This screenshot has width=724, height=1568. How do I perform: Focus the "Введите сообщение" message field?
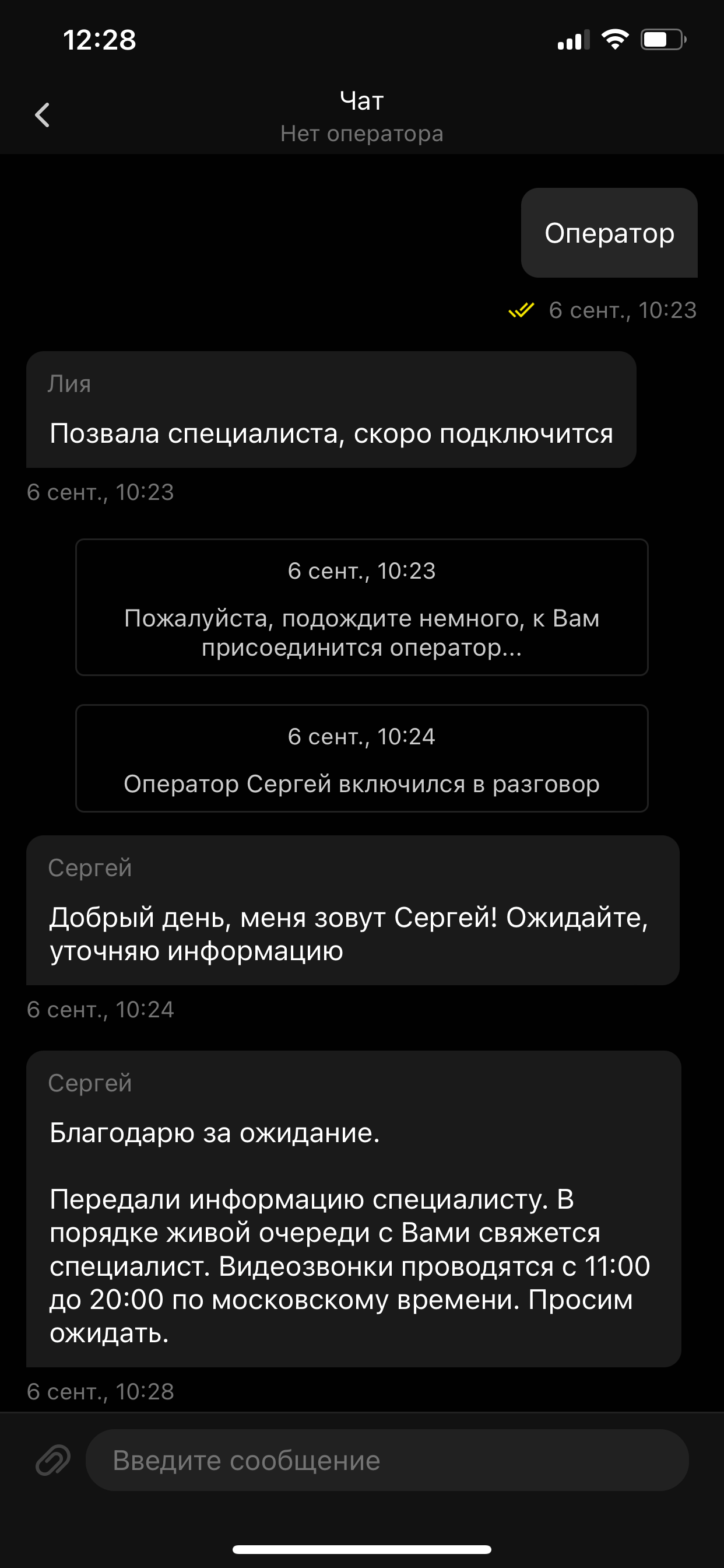point(387,1460)
